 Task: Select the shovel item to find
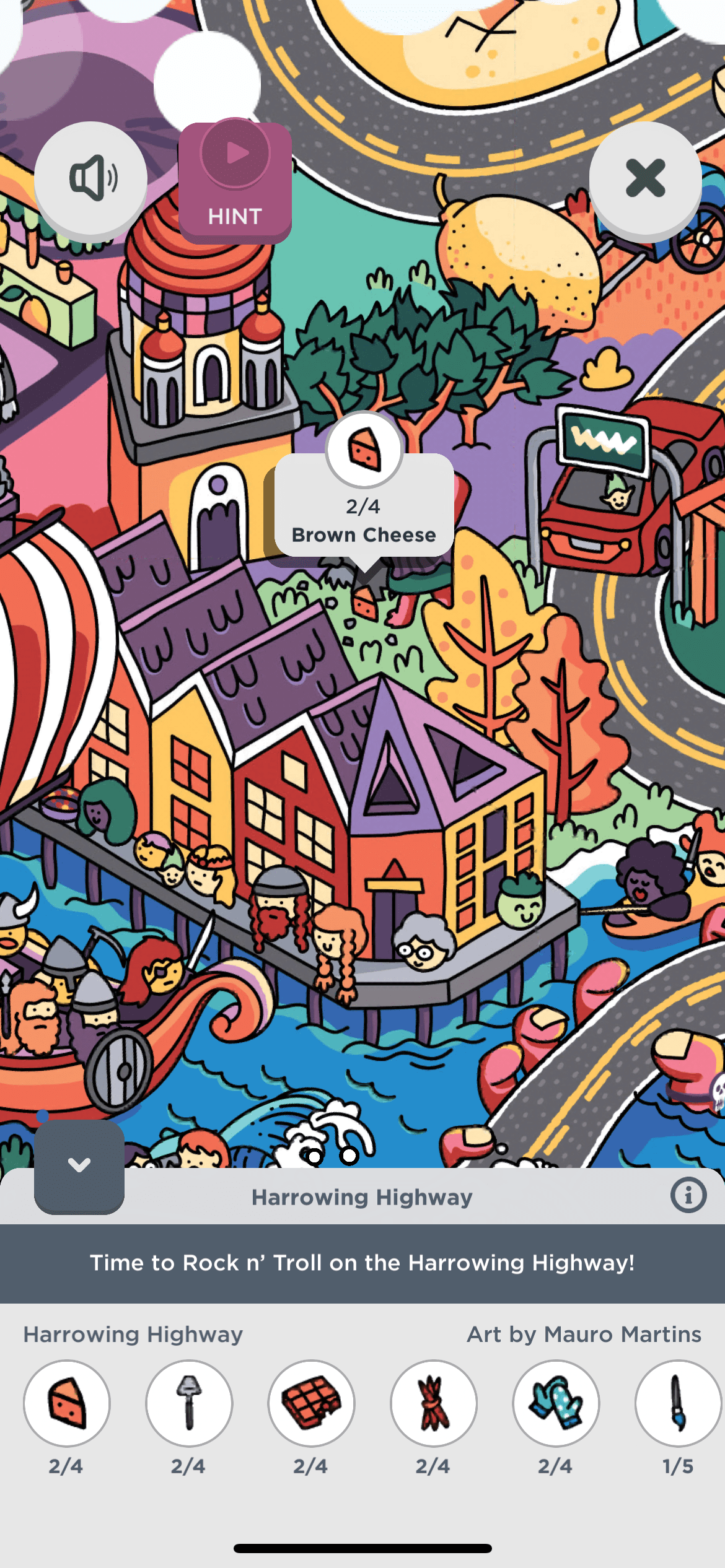[189, 1403]
